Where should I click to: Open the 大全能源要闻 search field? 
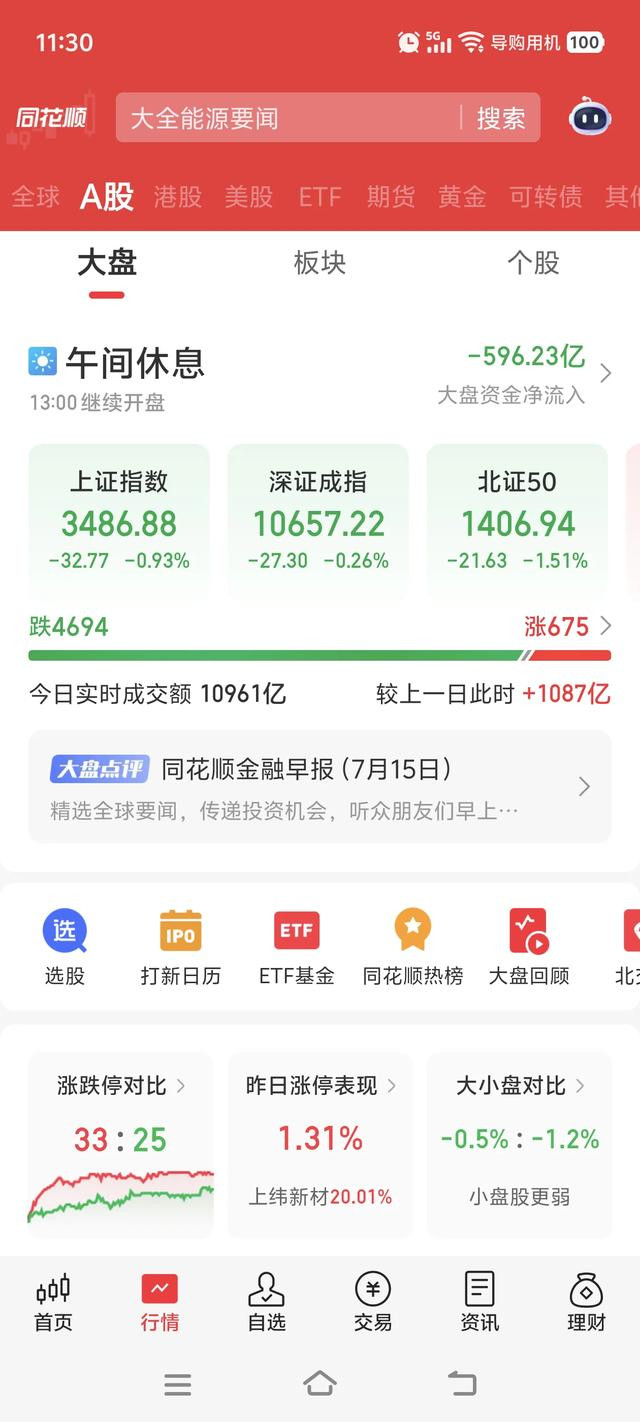(x=288, y=118)
